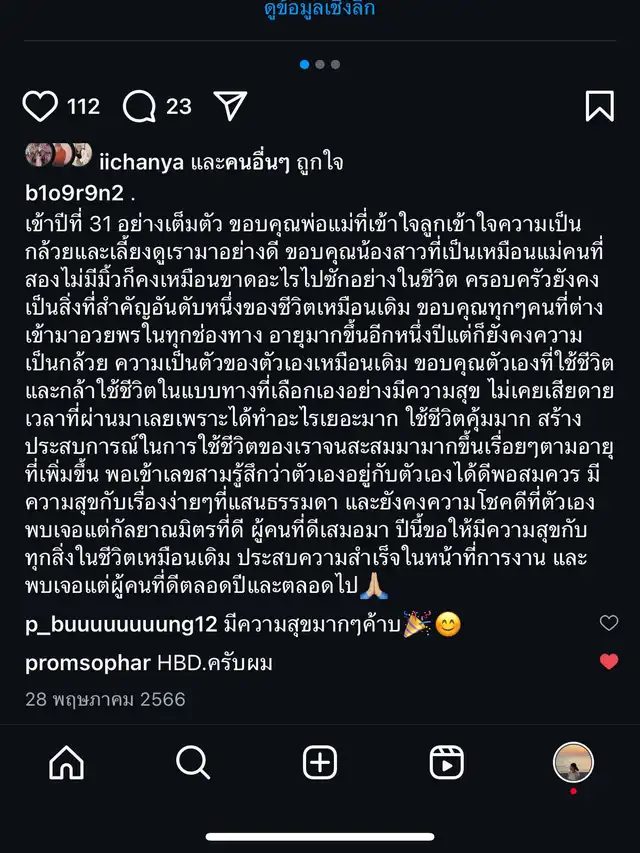Bookmark this post

[599, 106]
